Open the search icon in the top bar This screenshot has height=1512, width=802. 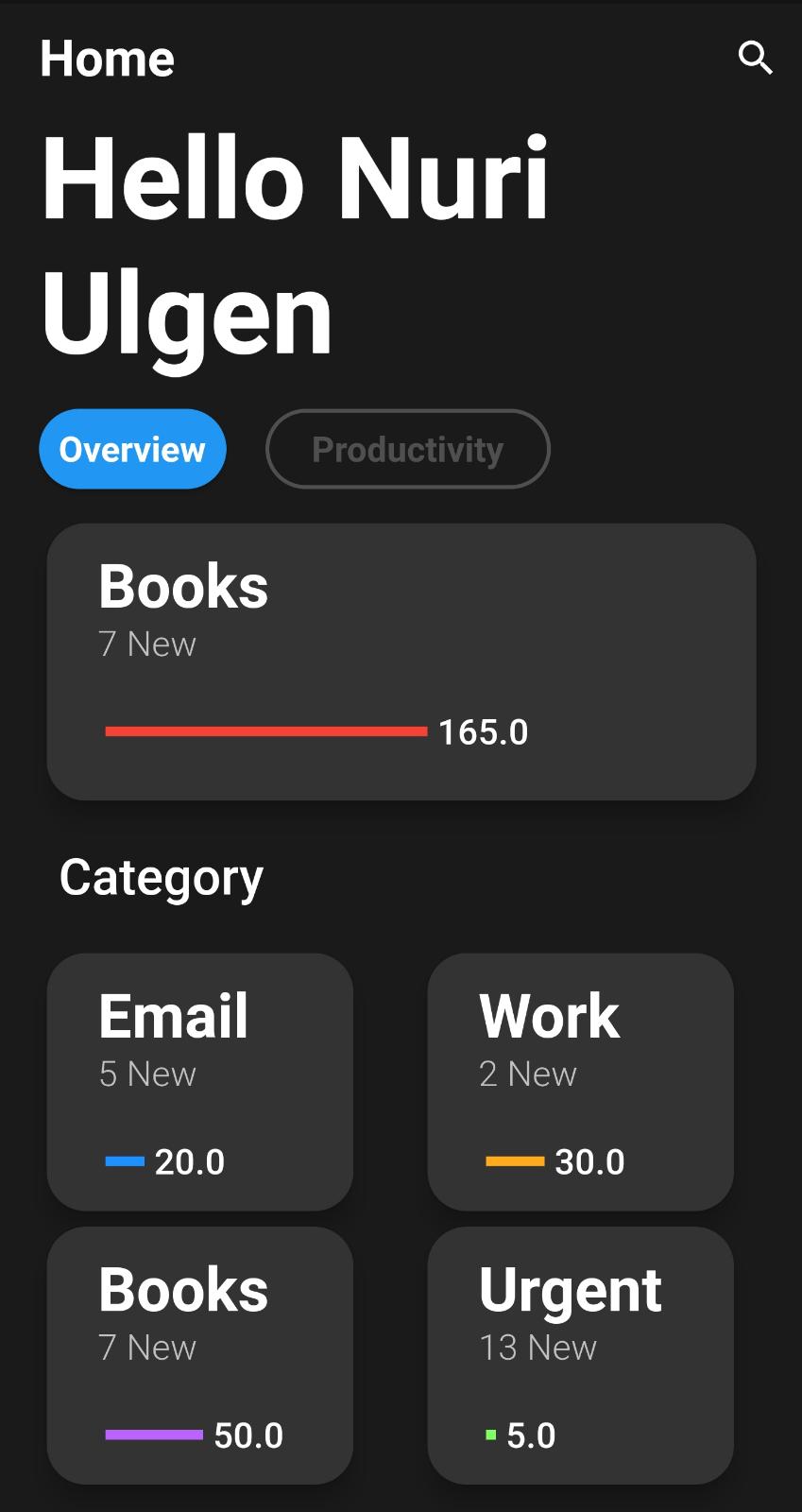click(x=755, y=59)
